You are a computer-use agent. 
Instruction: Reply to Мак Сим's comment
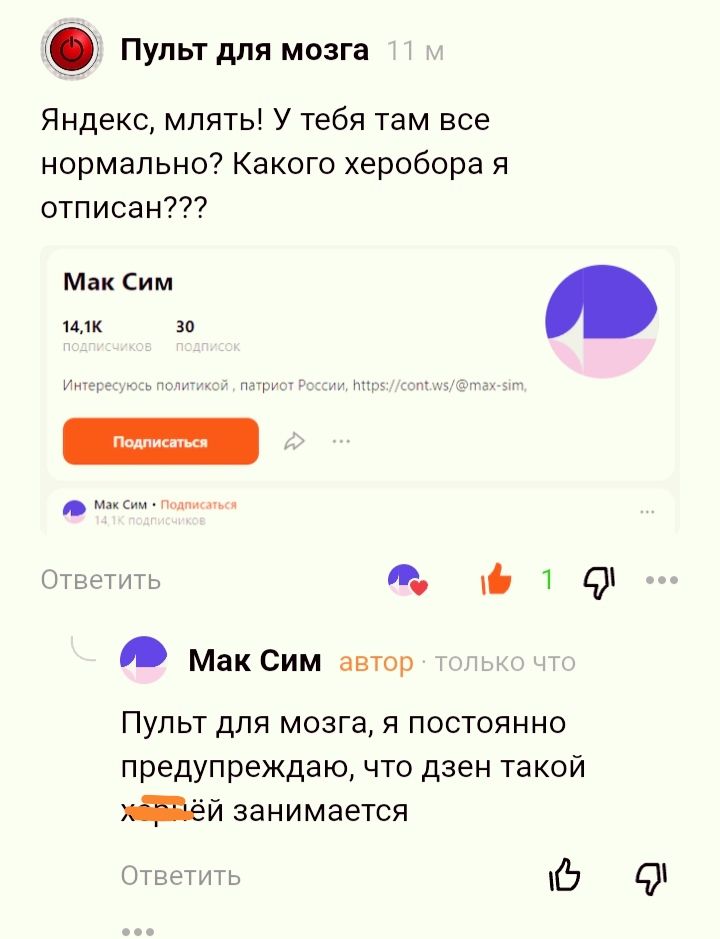[180, 876]
